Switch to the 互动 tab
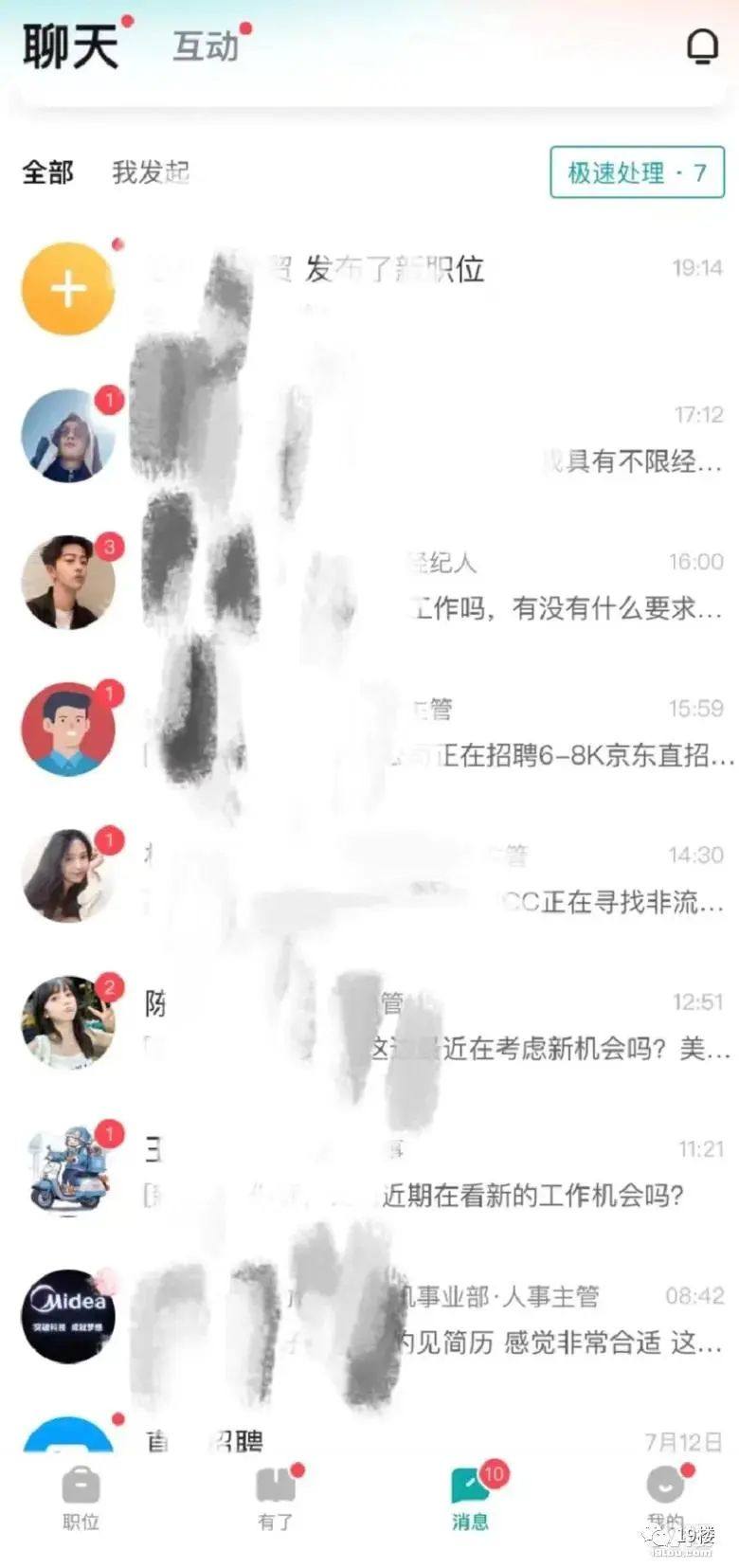The image size is (739, 1568). 206,46
